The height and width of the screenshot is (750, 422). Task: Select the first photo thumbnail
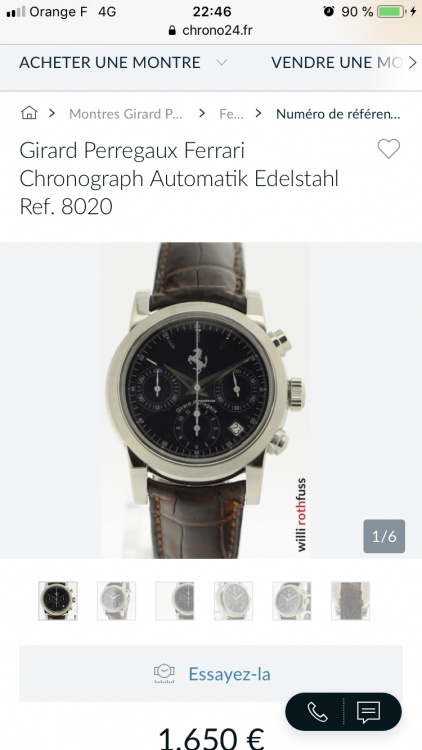pyautogui.click(x=58, y=601)
